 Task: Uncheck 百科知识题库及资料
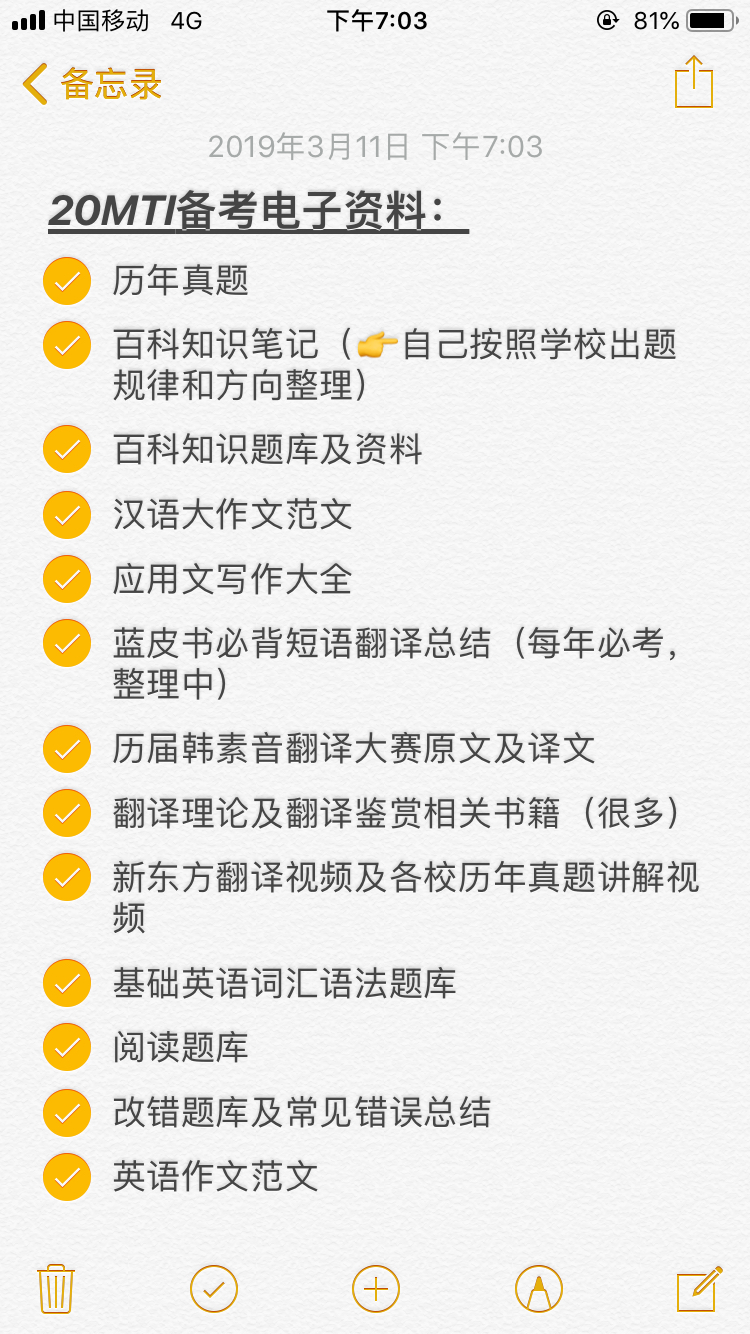pos(68,449)
